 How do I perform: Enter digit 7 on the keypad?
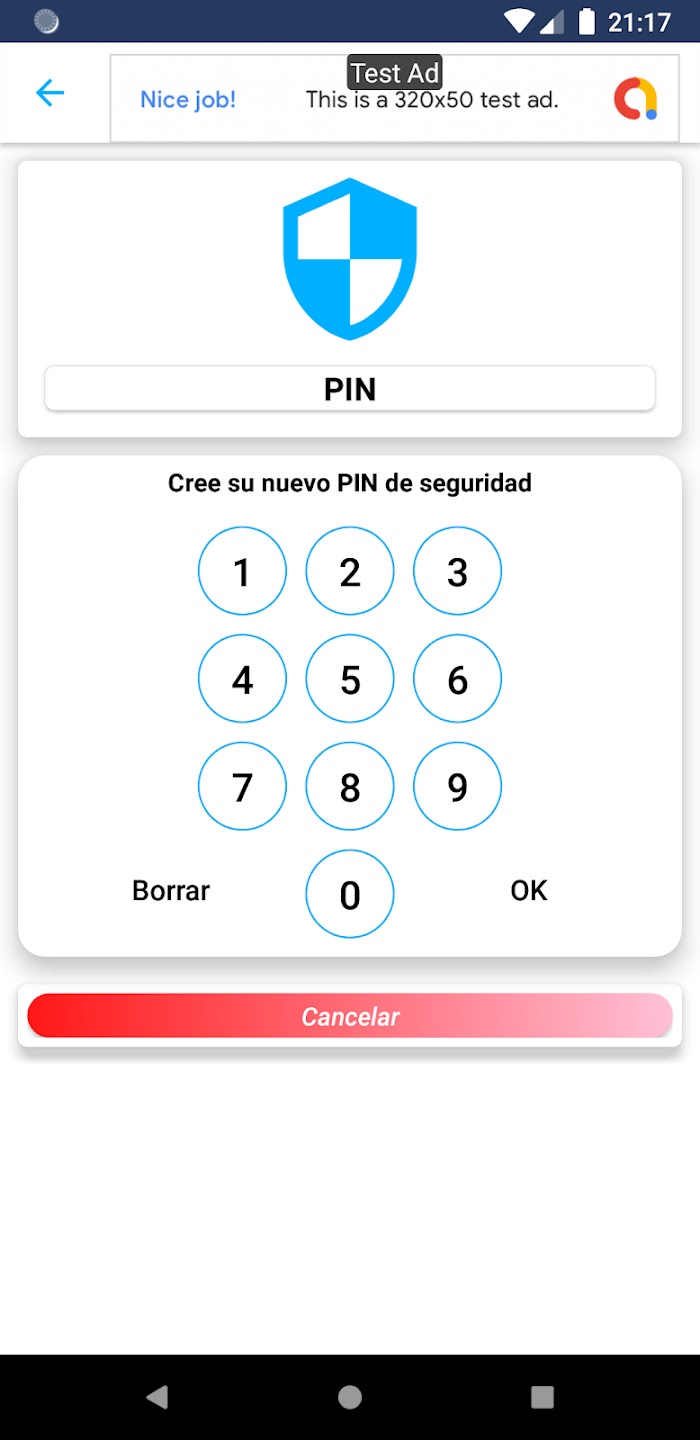tap(242, 786)
